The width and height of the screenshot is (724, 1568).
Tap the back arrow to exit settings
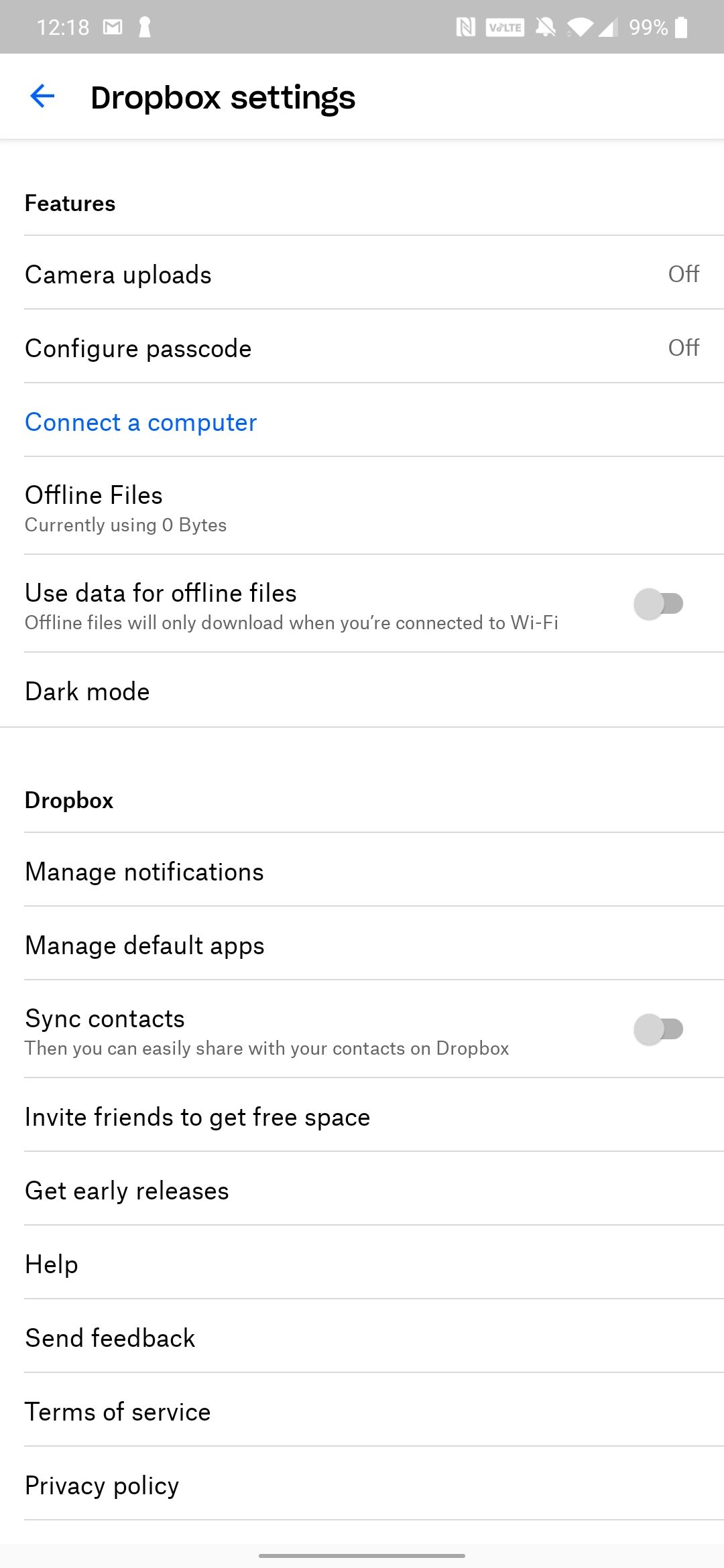coord(42,96)
